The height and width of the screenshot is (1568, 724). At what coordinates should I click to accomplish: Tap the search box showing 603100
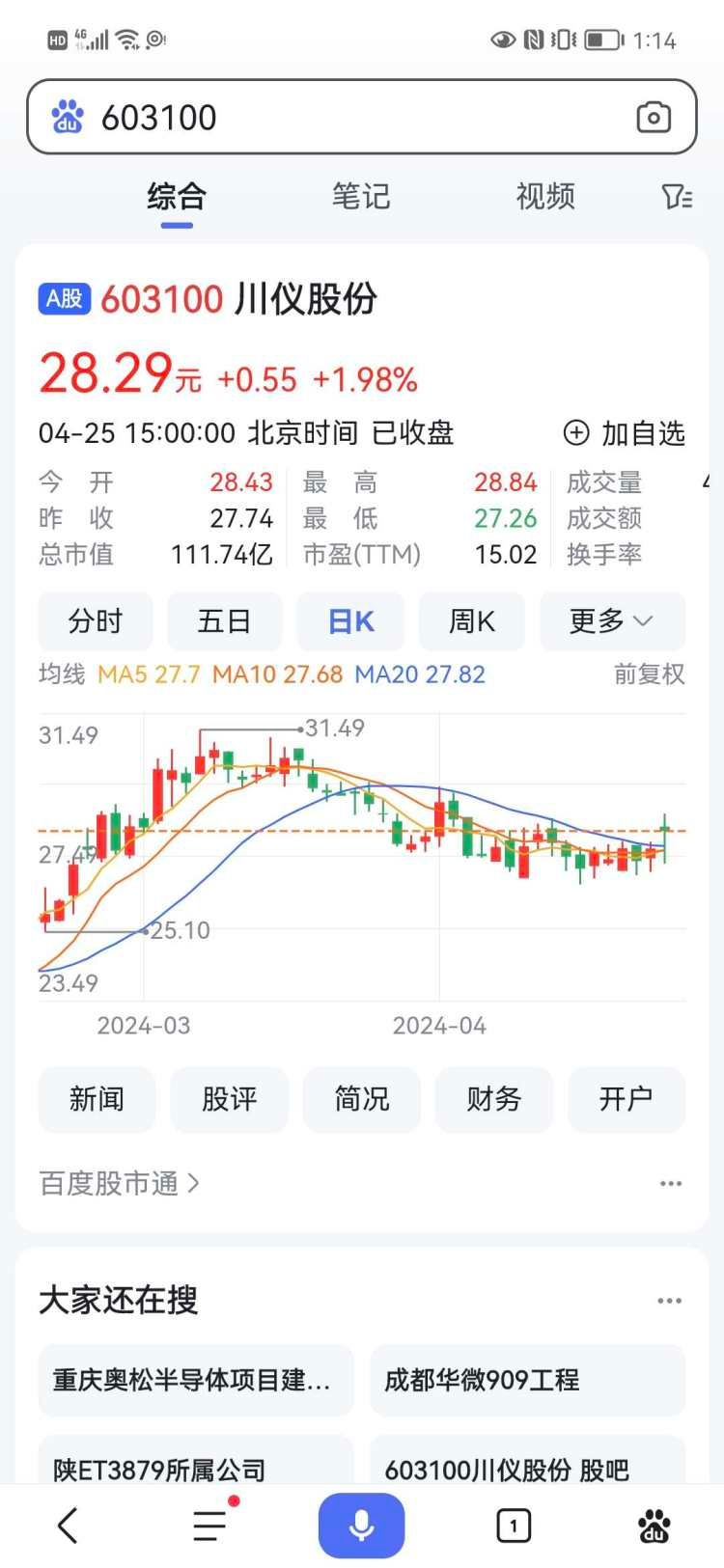pyautogui.click(x=361, y=117)
